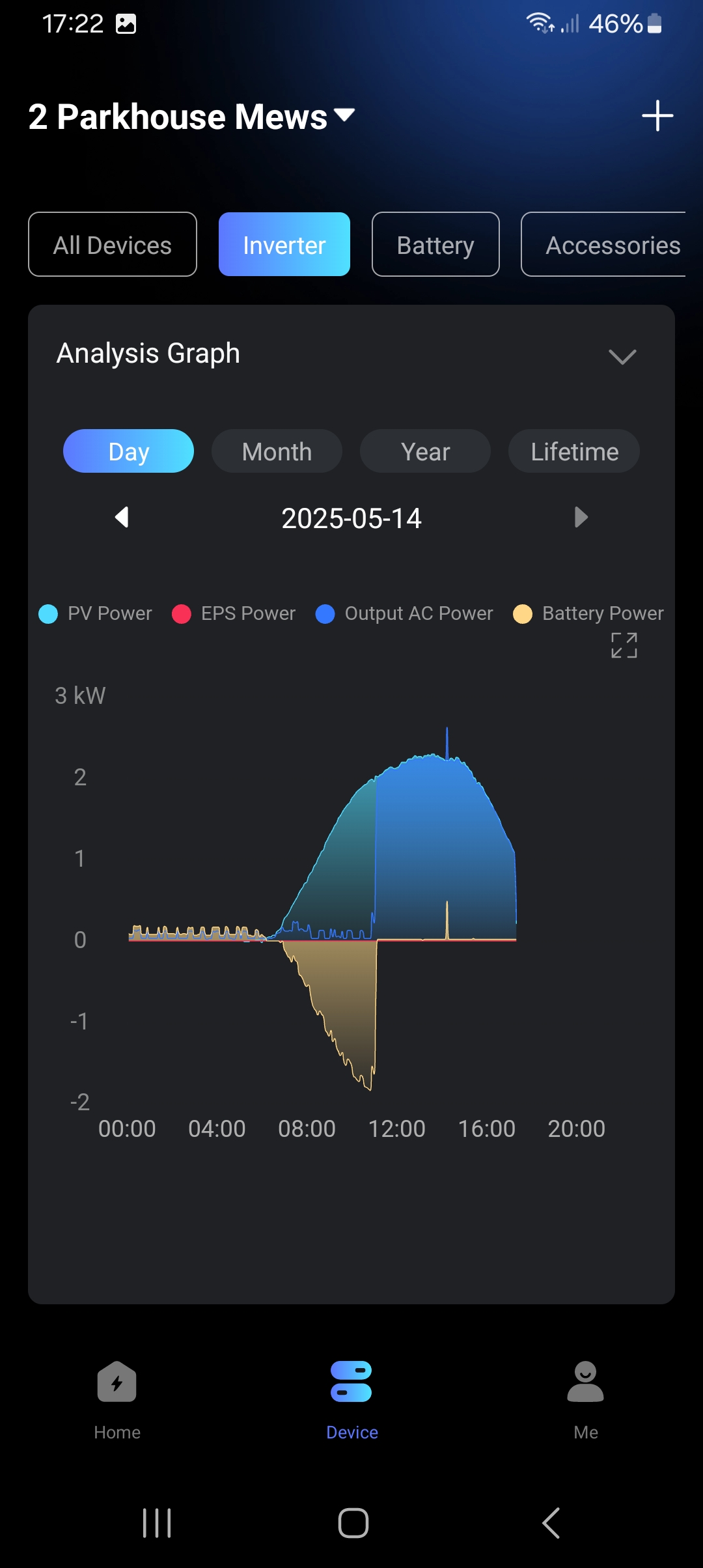Image resolution: width=703 pixels, height=1568 pixels.
Task: Expand the graph to fullscreen
Action: 624,645
